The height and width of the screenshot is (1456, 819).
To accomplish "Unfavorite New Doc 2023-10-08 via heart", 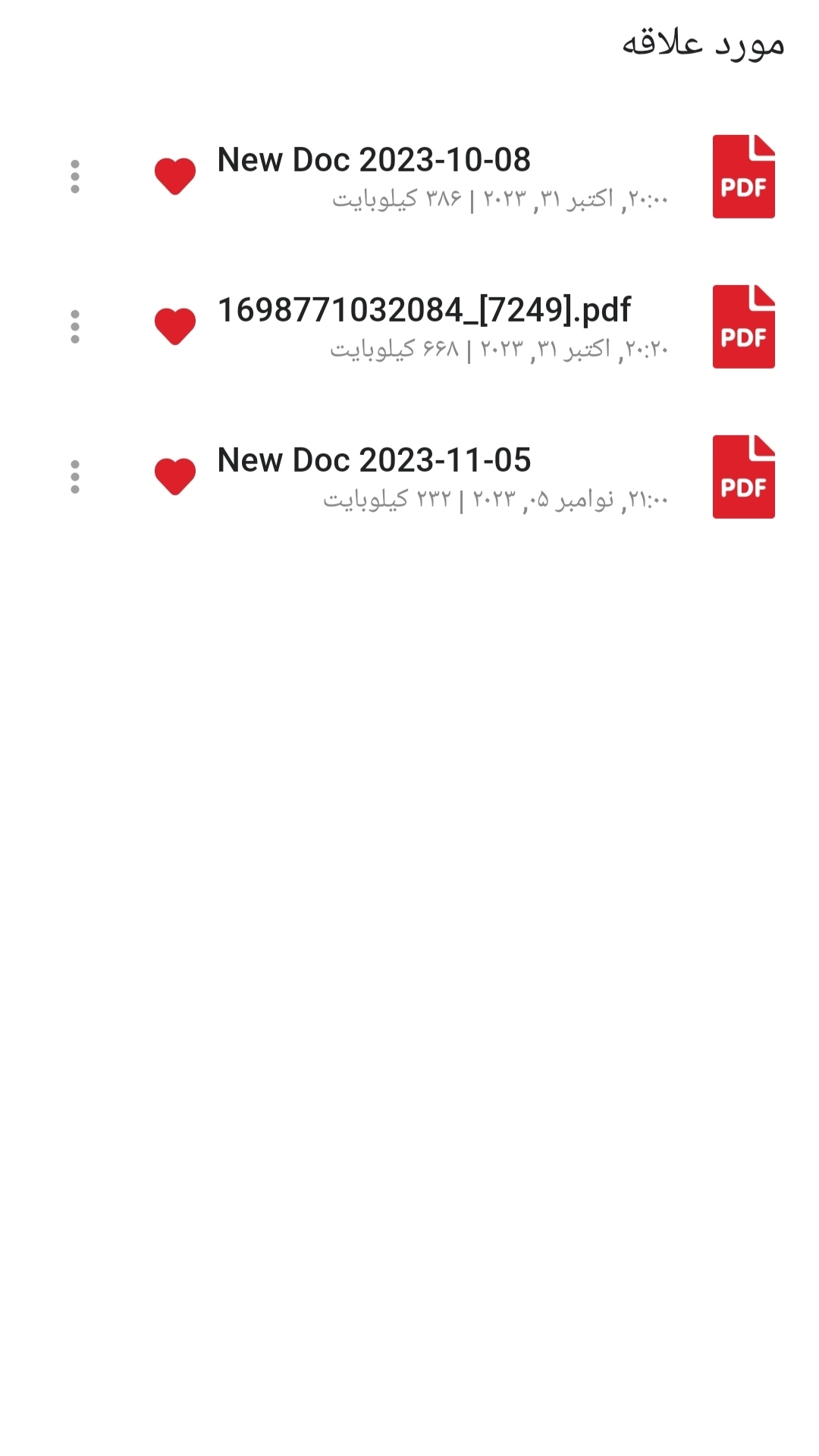I will (175, 177).
